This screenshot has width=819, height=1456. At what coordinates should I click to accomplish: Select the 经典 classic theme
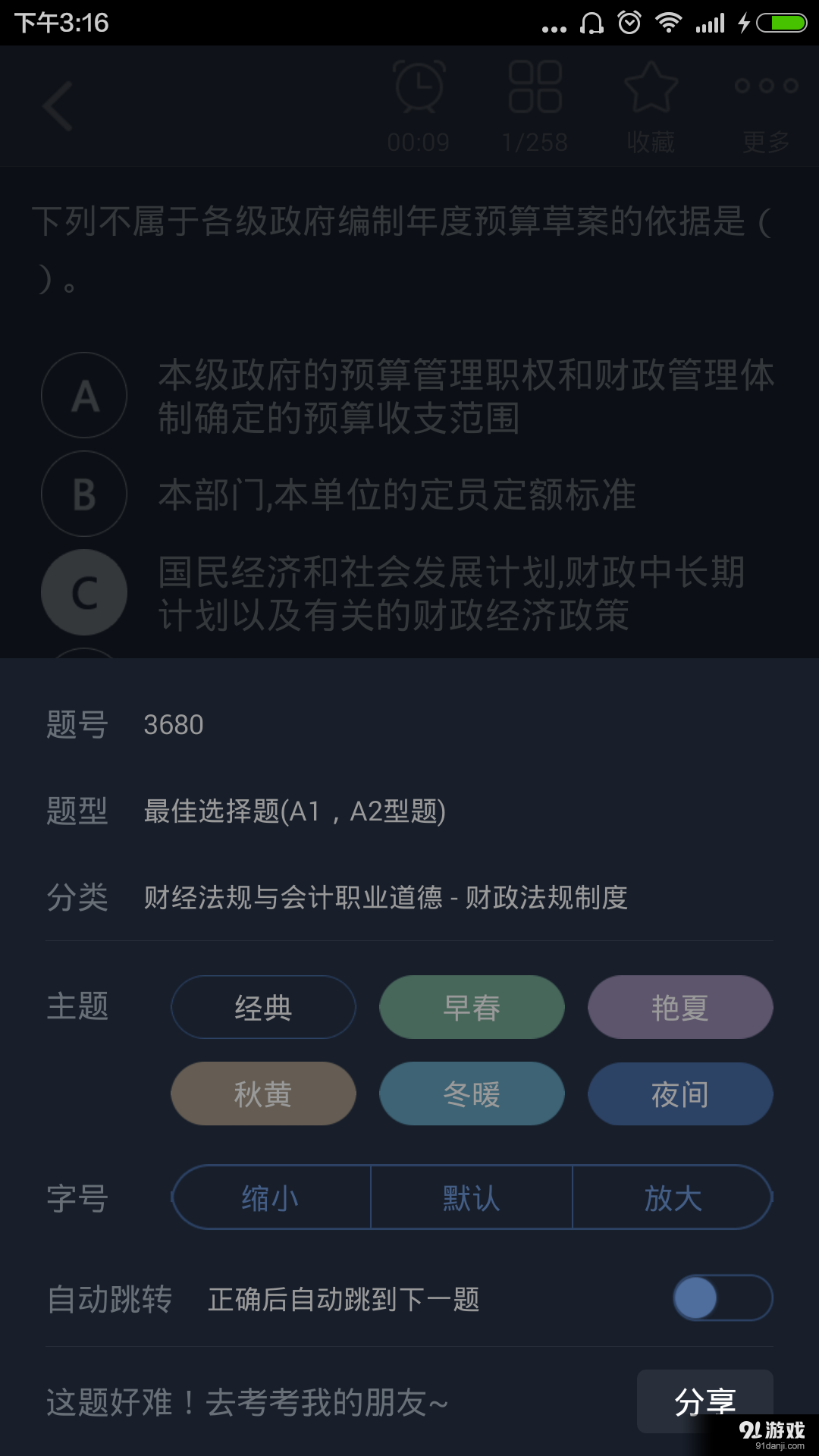pyautogui.click(x=262, y=1007)
